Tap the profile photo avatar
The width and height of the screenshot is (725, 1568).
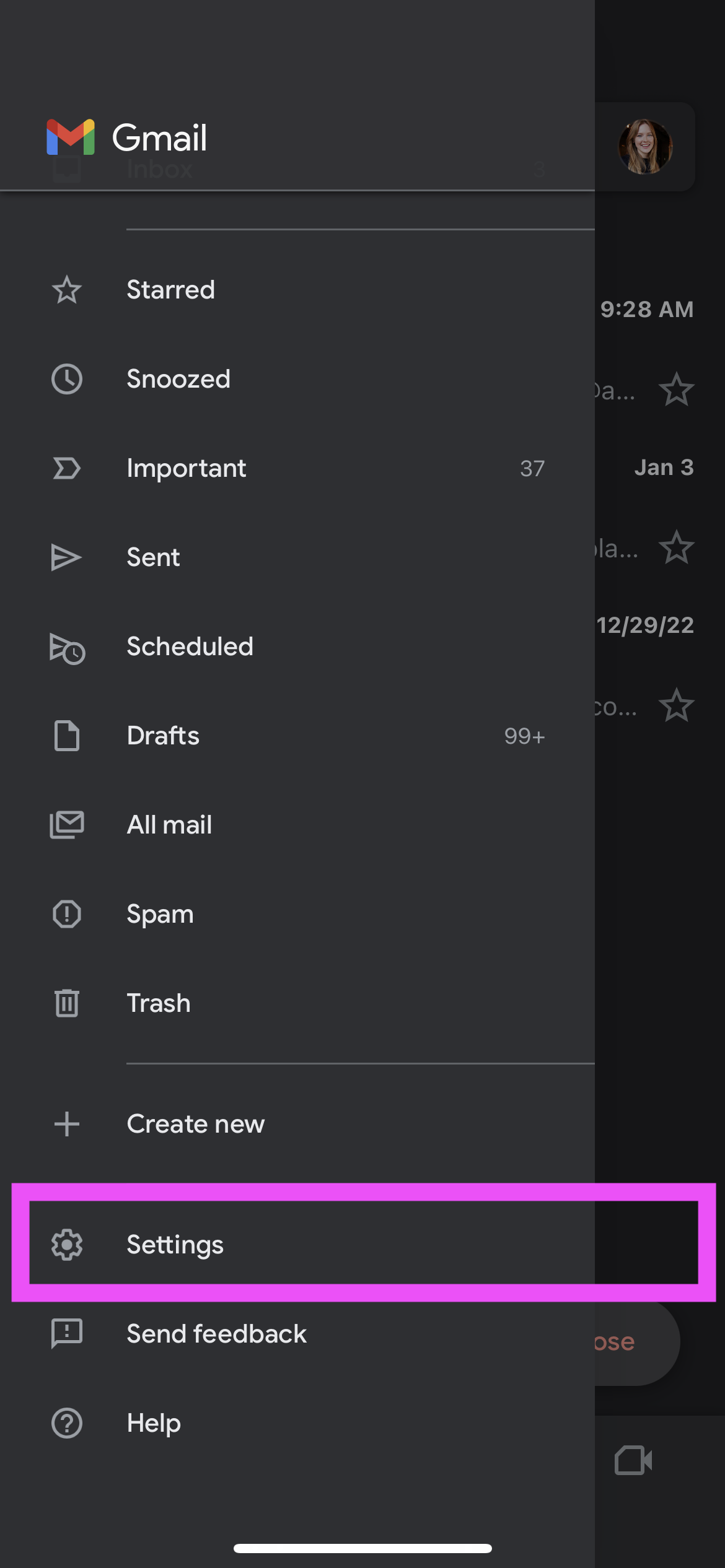pyautogui.click(x=646, y=146)
